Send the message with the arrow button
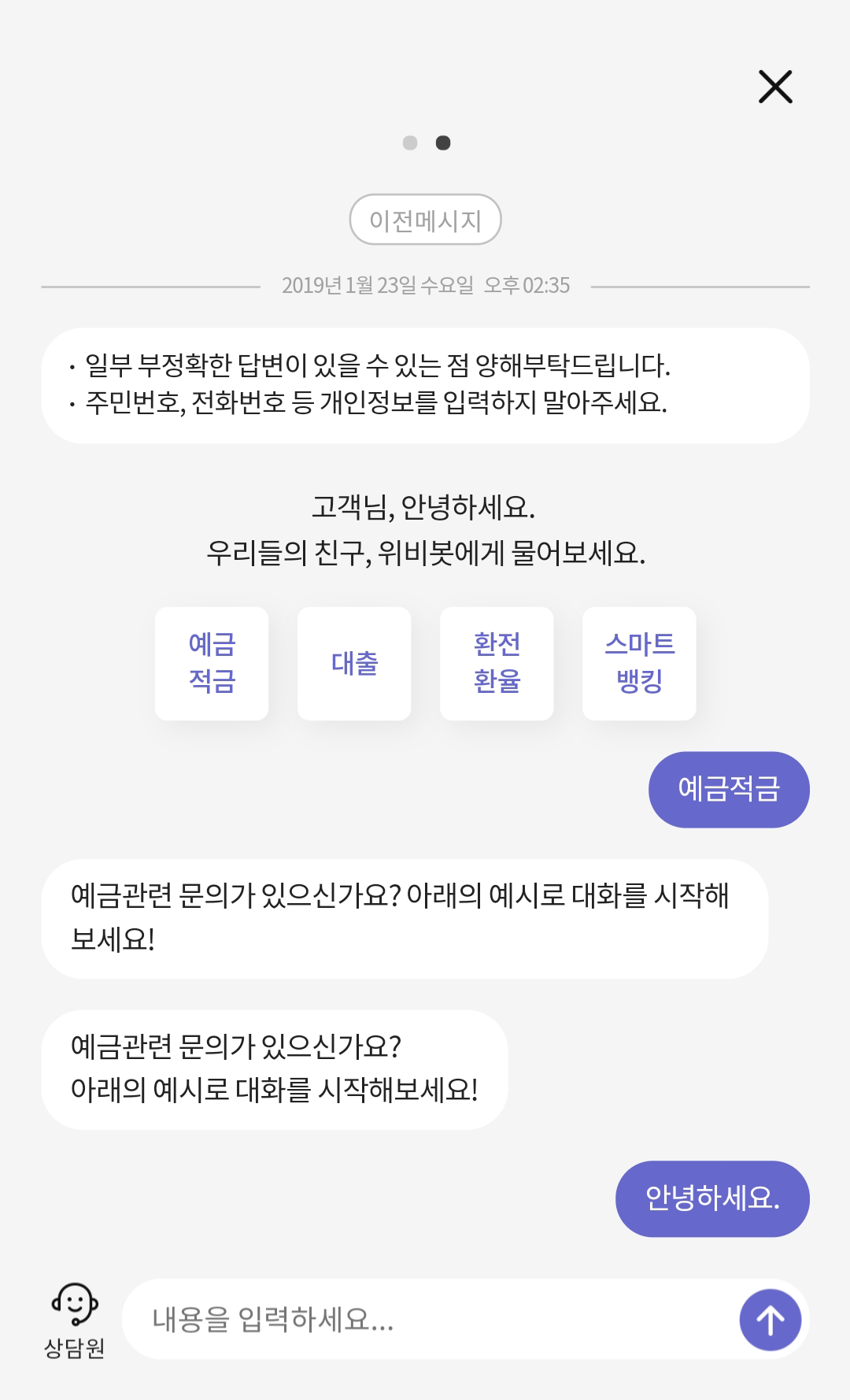 coord(771,1320)
